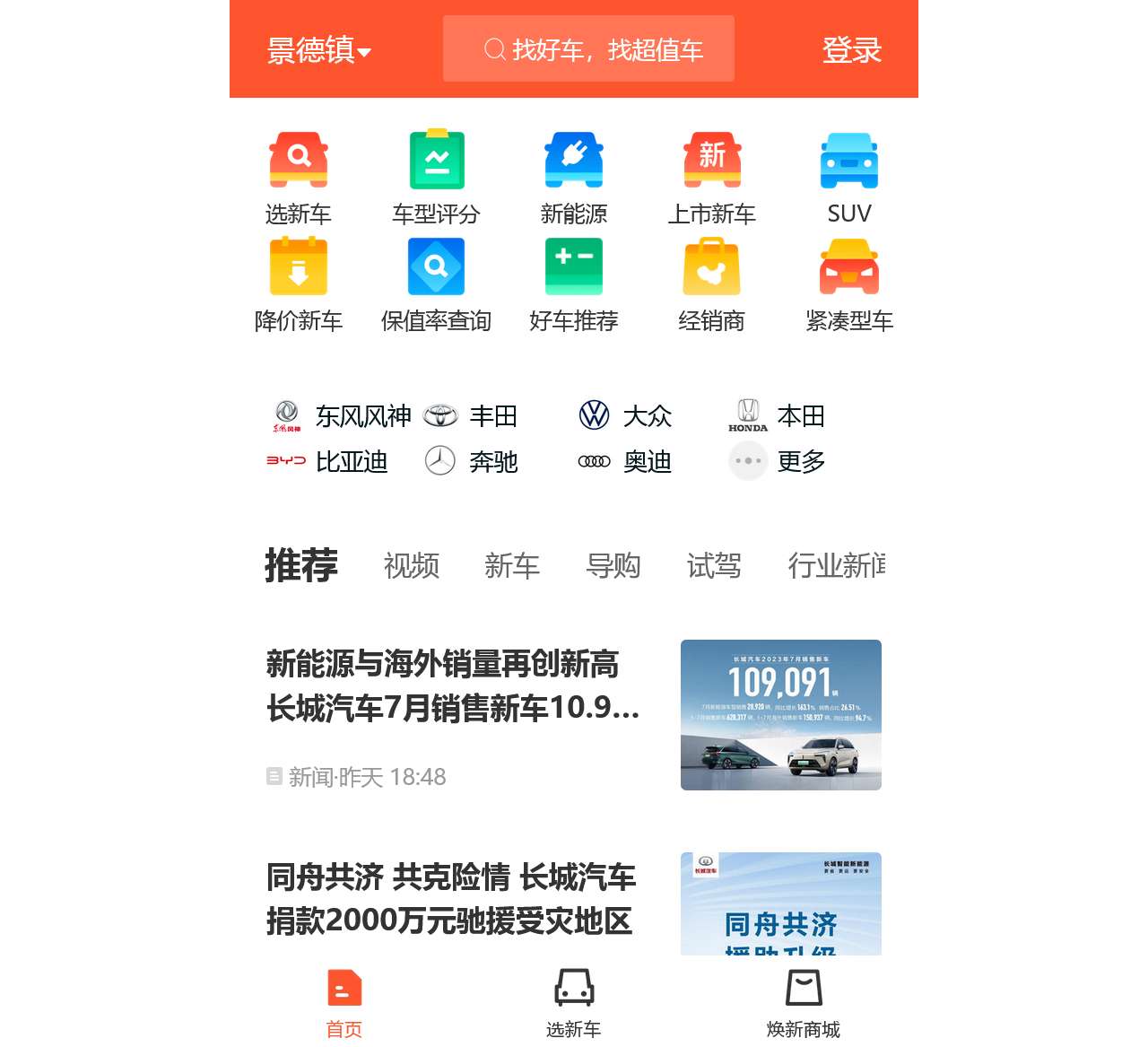Open the 同舟共济 共克险情 article
This screenshot has width=1148, height=1047.
[451, 899]
